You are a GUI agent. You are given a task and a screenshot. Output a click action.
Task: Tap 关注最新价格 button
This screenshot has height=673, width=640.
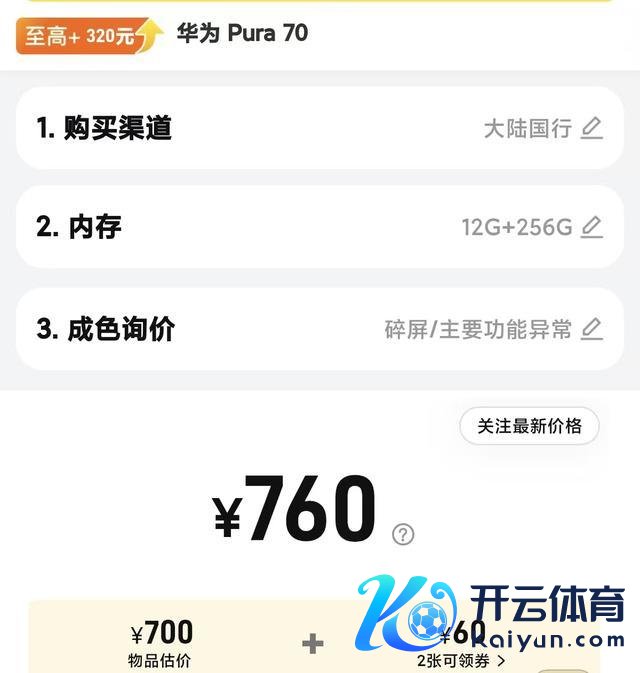pos(529,426)
